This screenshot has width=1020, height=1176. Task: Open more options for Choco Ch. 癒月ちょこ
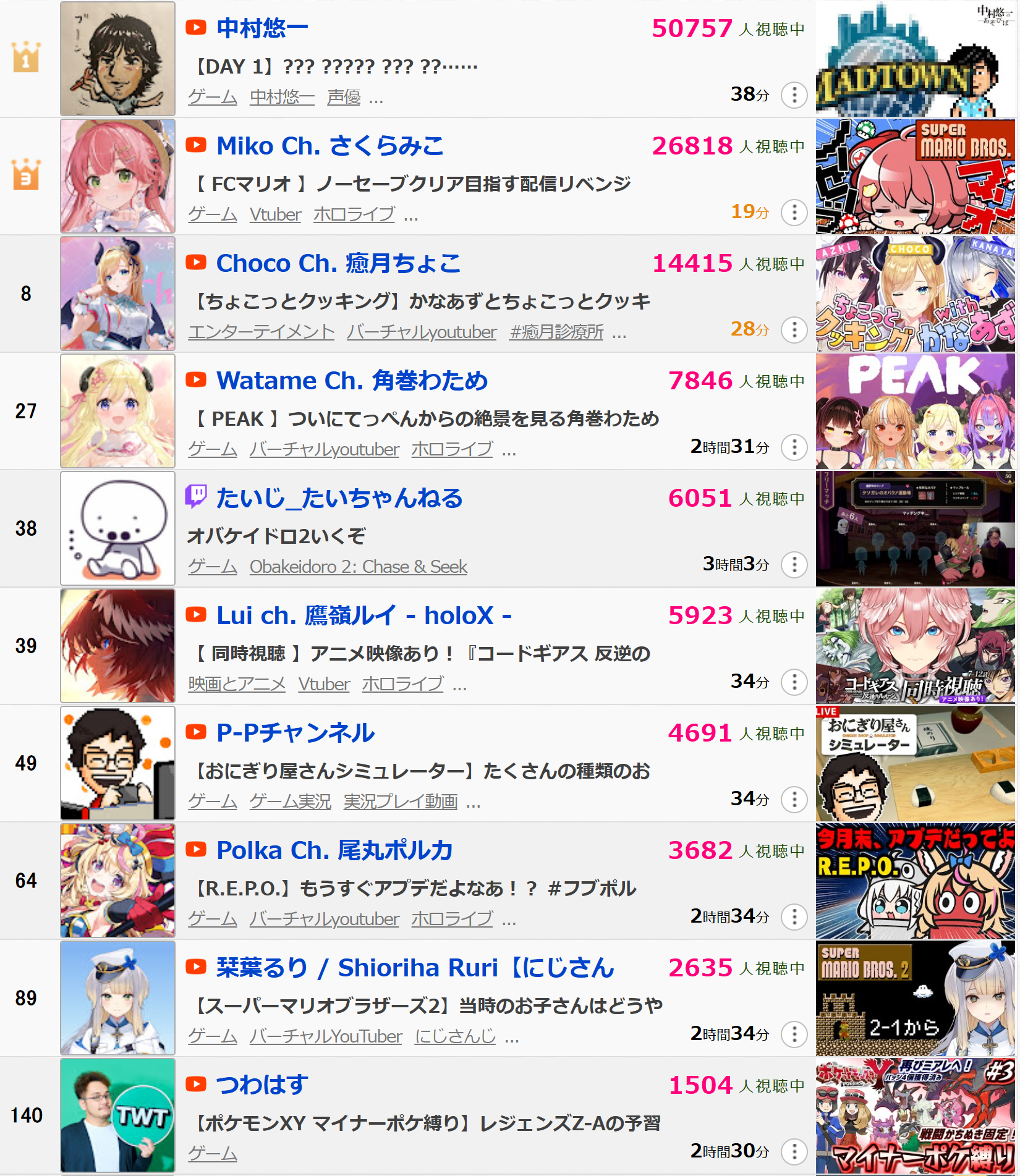point(794,330)
